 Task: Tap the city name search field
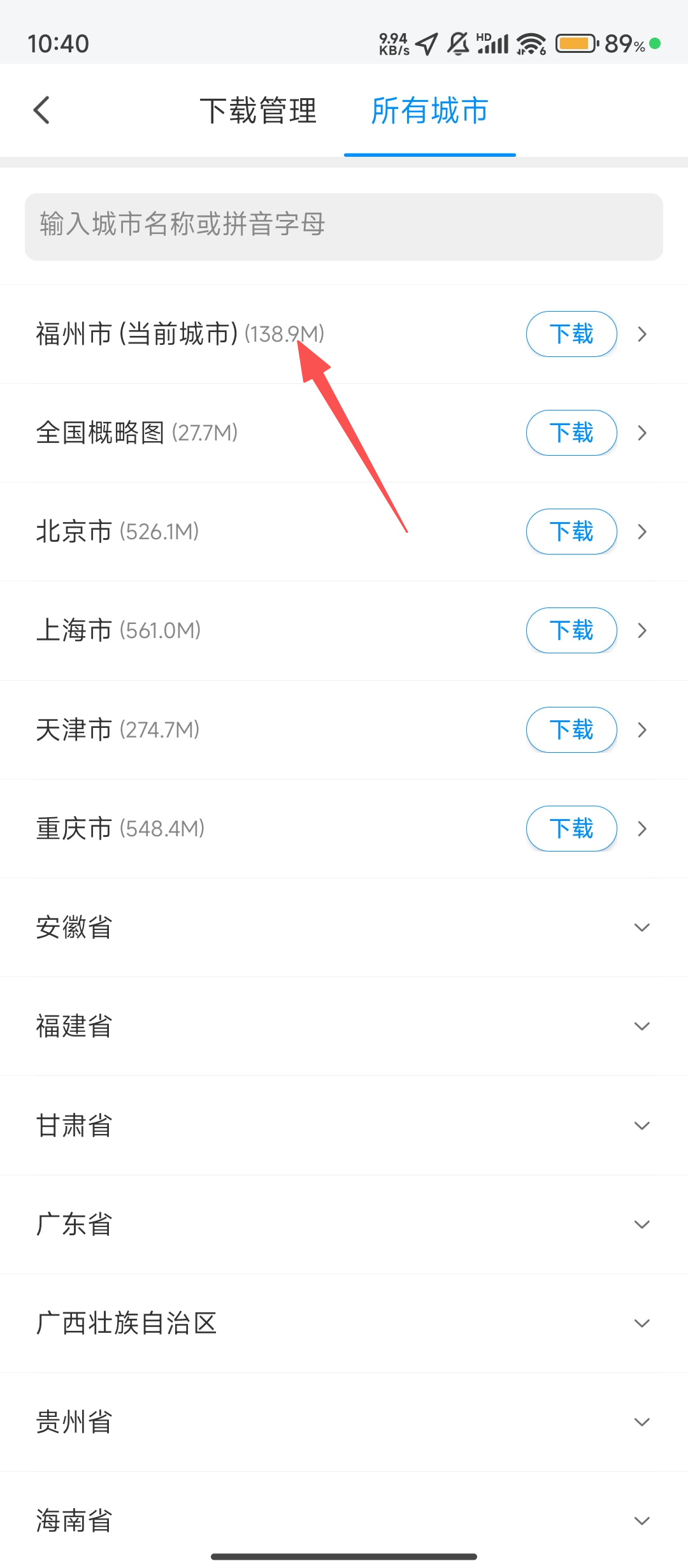coord(344,226)
